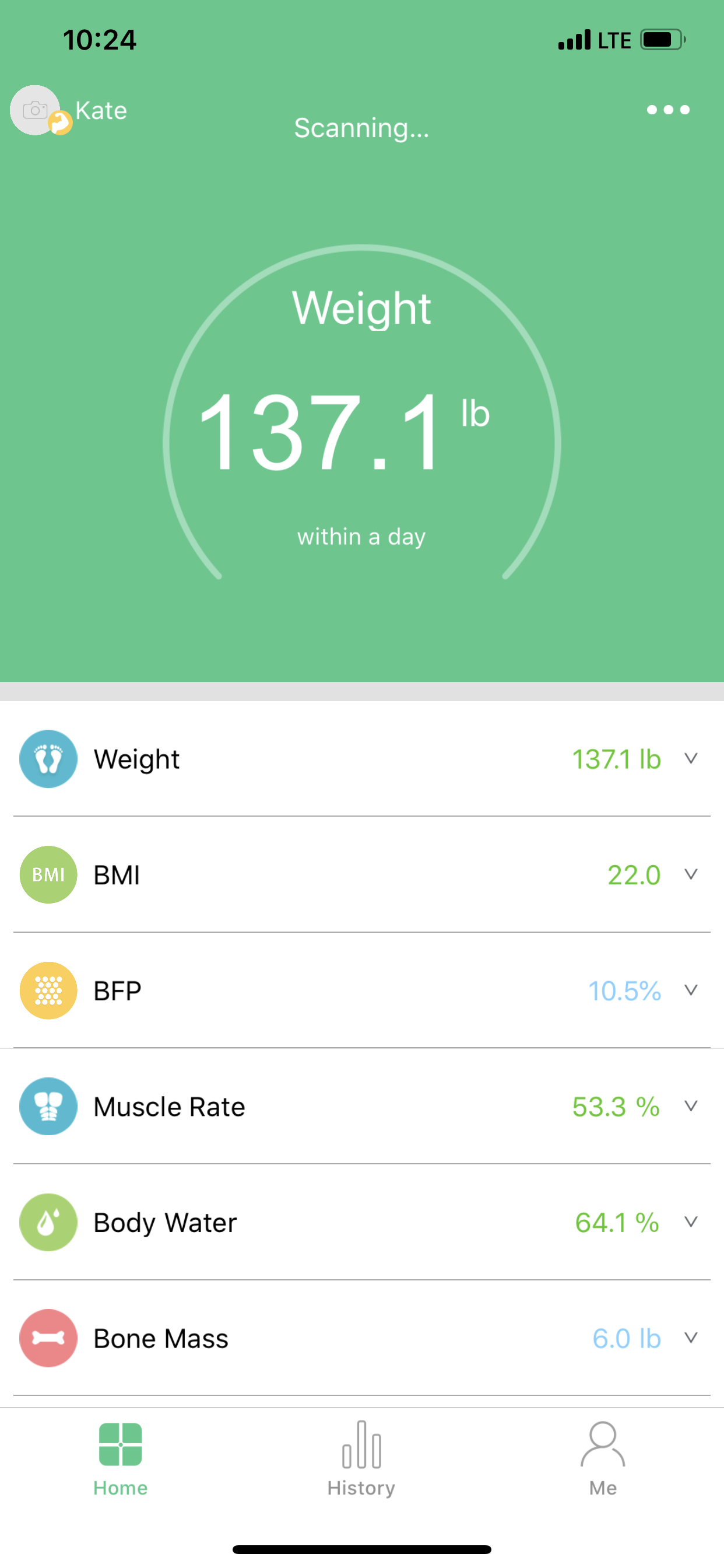
Task: Open the three-dot overflow menu
Action: tap(667, 110)
